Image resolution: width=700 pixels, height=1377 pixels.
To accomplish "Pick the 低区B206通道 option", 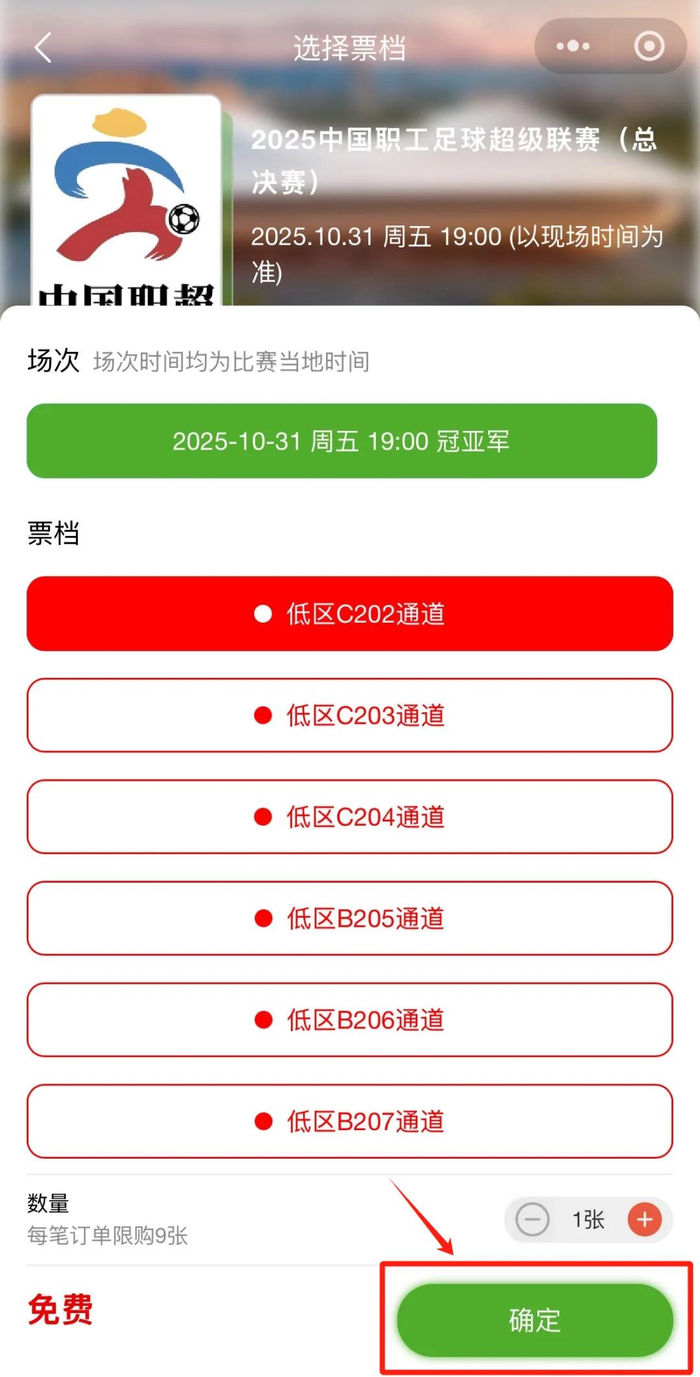I will 350,1020.
